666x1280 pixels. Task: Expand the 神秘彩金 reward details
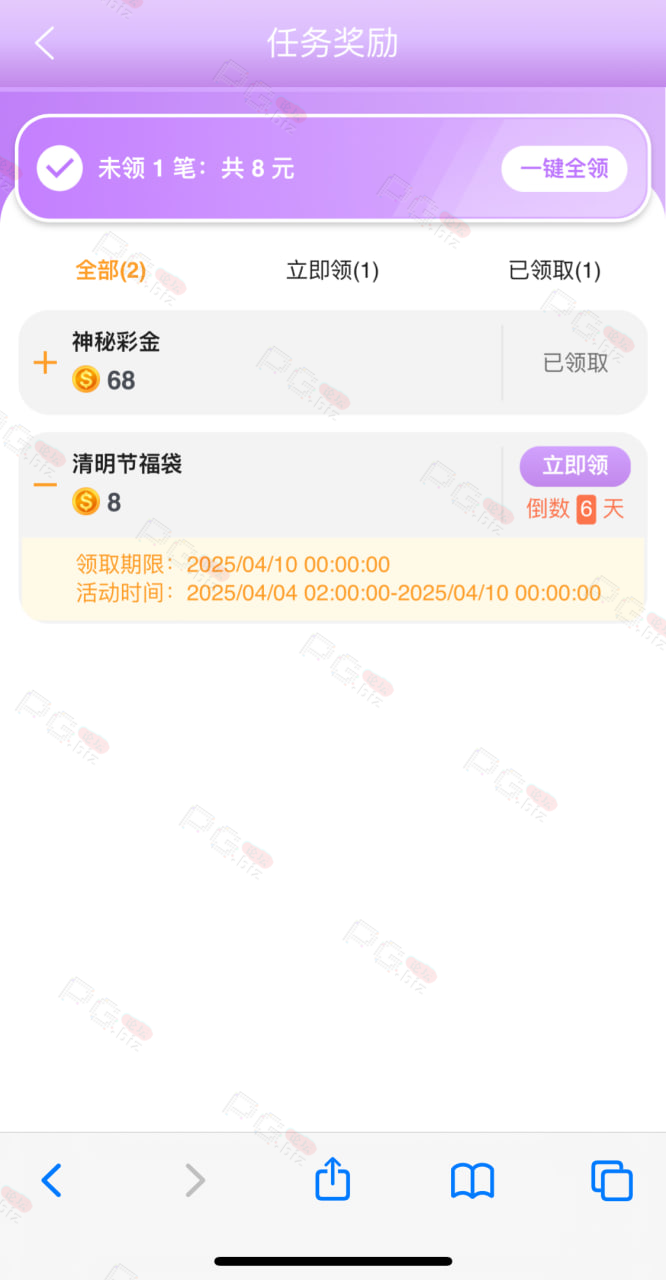(45, 362)
